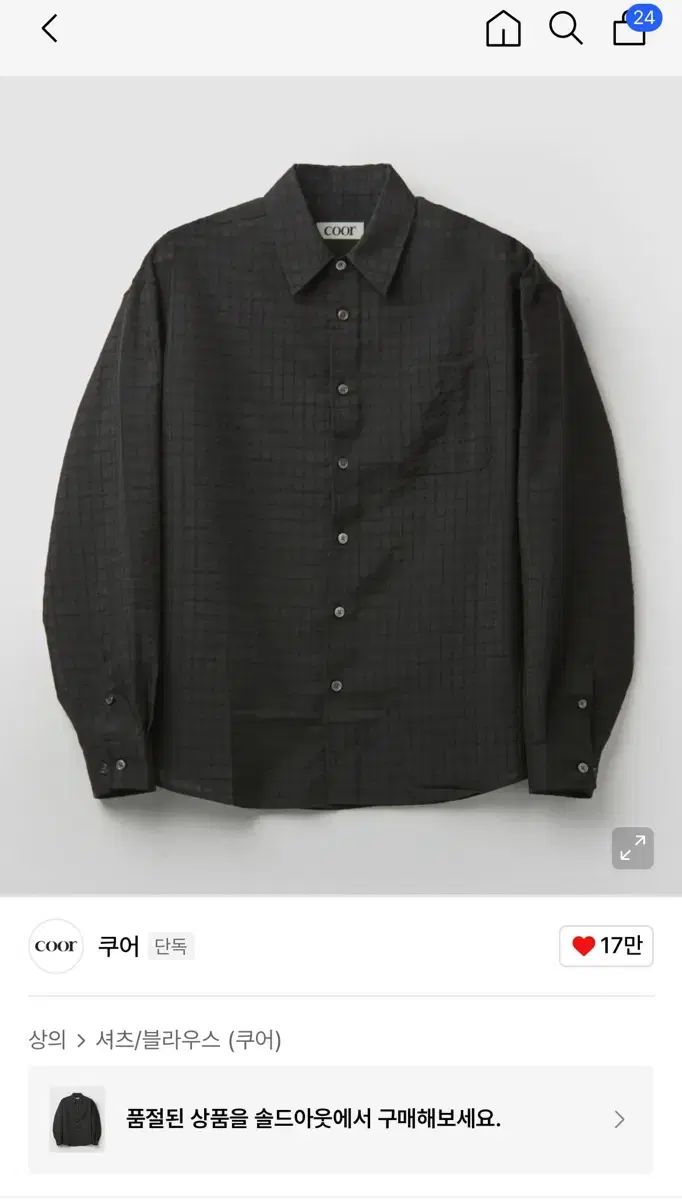This screenshot has width=682, height=1200.
Task: Open the home icon
Action: tap(503, 29)
